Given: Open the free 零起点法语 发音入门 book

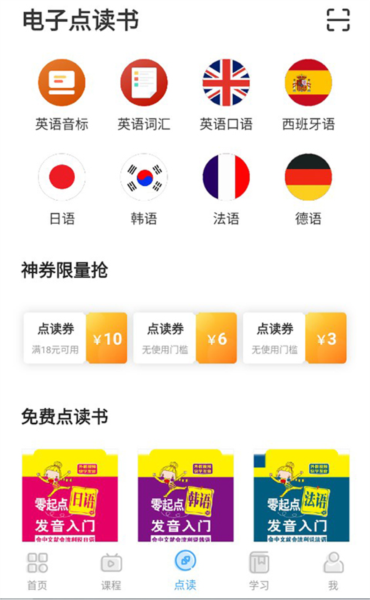Looking at the screenshot, I should coord(302,495).
